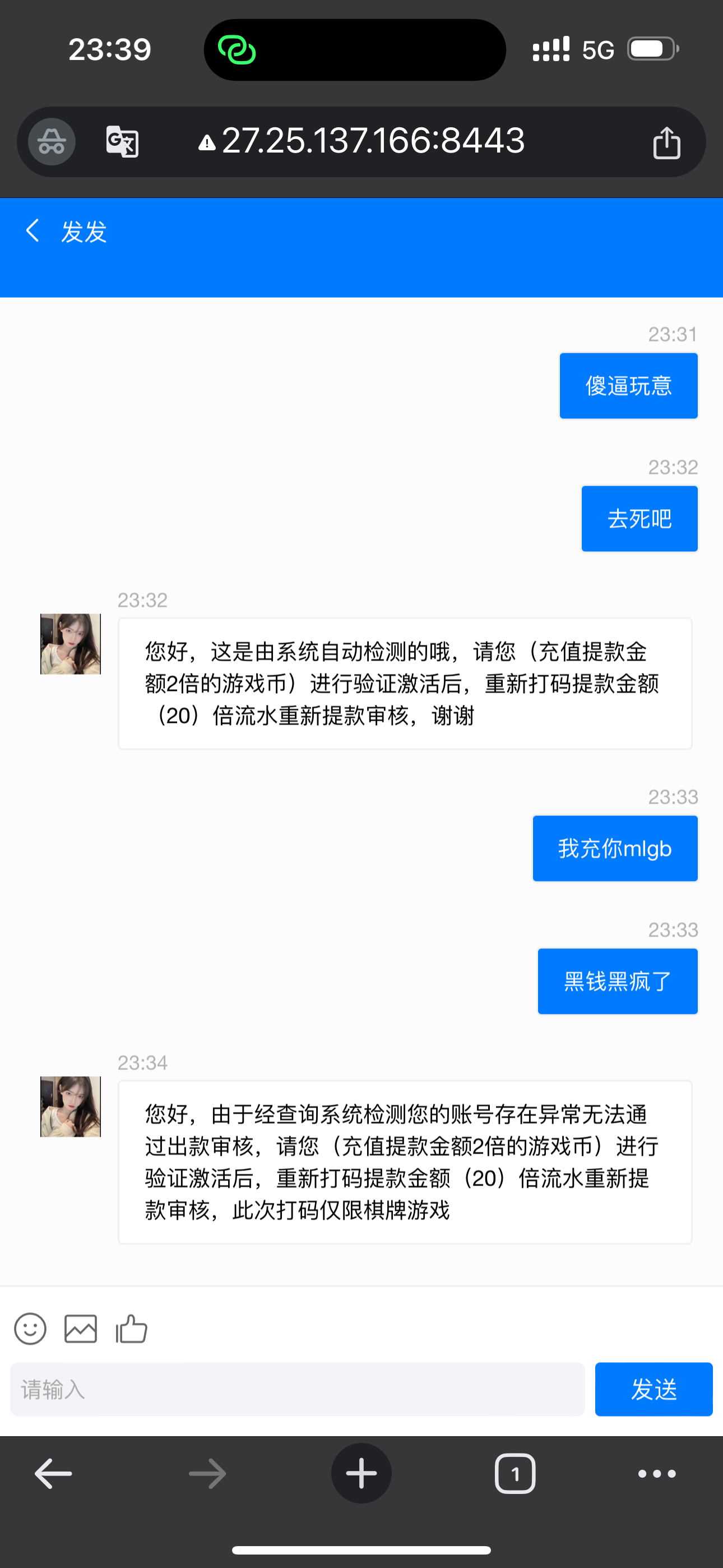
Task: Open the emoji picker in chat
Action: point(30,1329)
